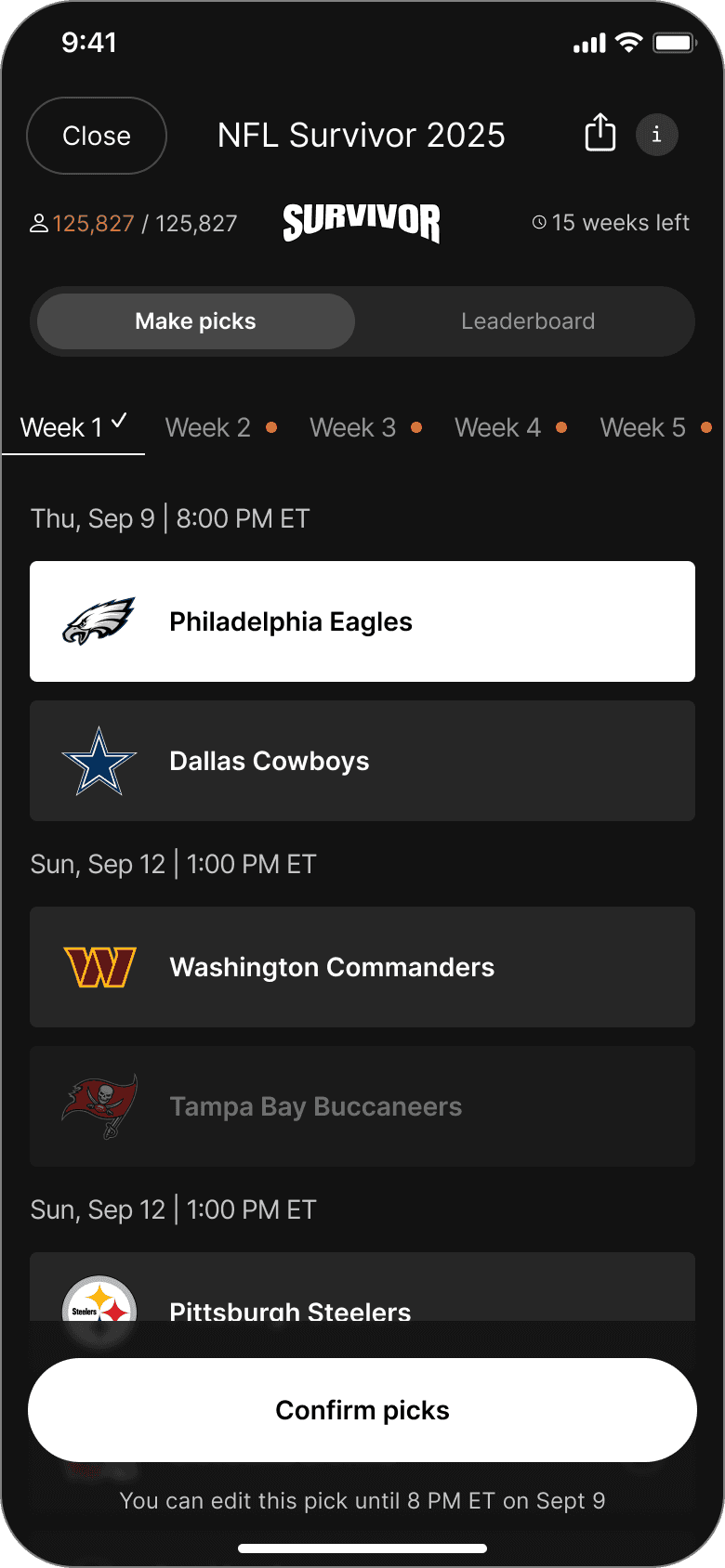The width and height of the screenshot is (725, 1568).
Task: Select the Washington Commanders
Action: click(362, 967)
